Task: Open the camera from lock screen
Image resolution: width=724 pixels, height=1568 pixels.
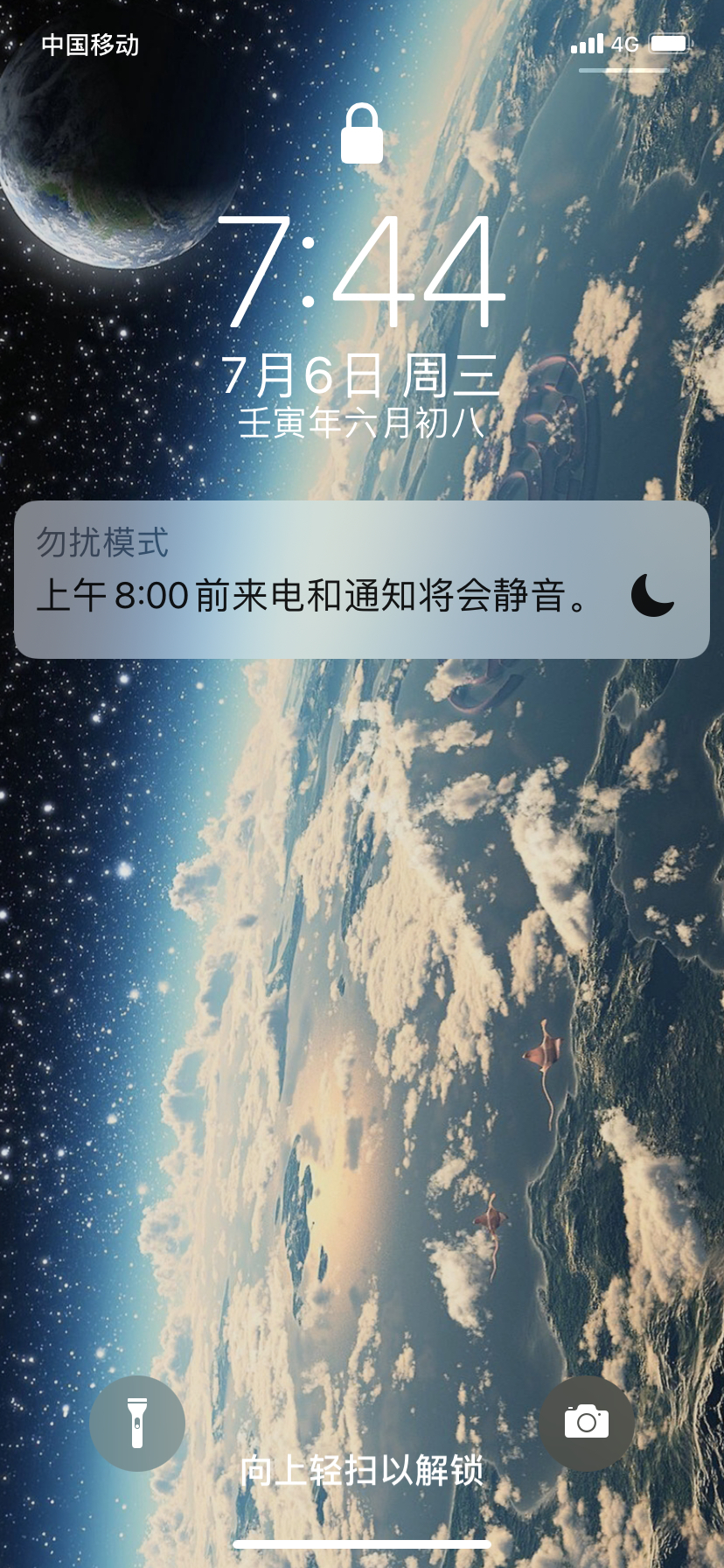Action: 586,1423
